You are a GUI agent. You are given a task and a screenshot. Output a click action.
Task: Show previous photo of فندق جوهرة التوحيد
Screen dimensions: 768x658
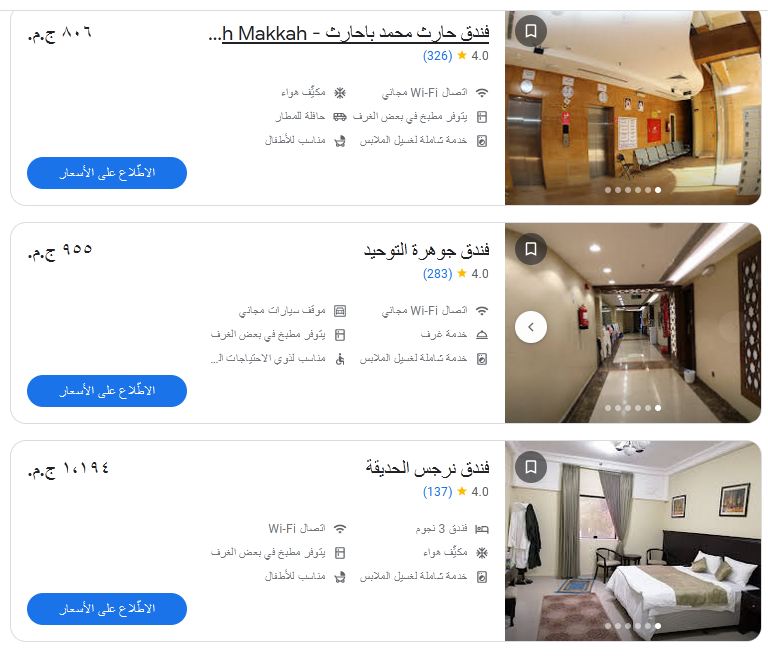pyautogui.click(x=531, y=327)
